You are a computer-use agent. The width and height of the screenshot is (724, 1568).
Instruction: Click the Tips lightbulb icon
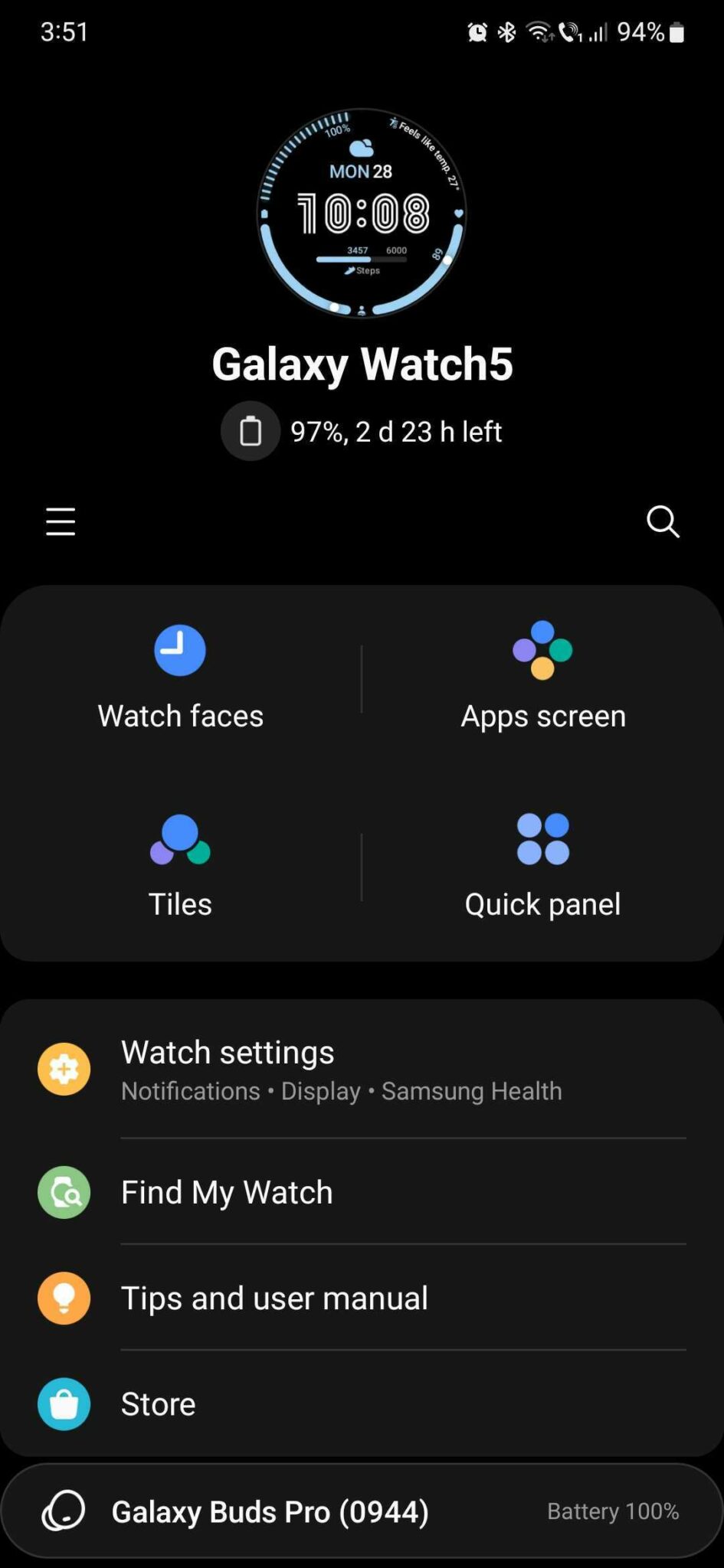(x=64, y=1298)
